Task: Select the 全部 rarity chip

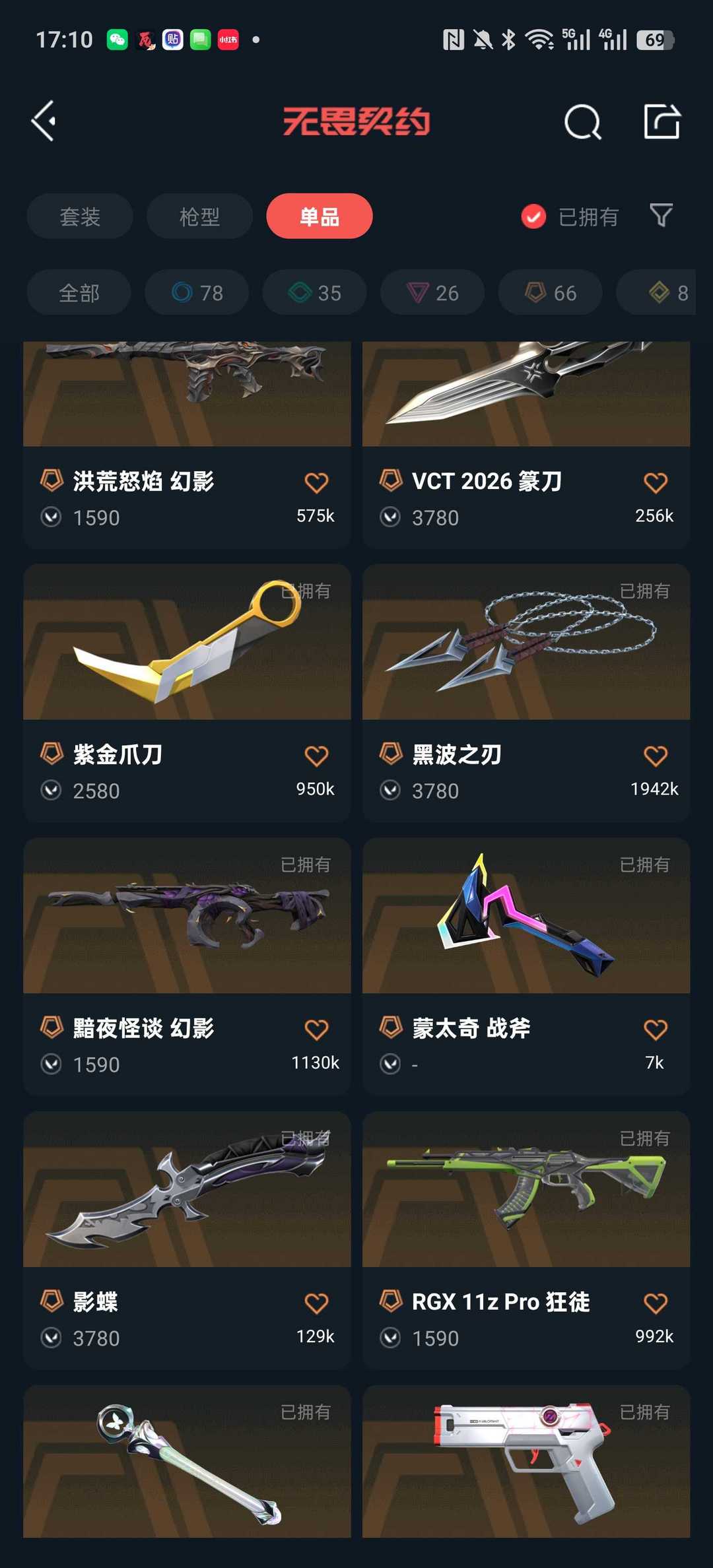Action: point(79,292)
